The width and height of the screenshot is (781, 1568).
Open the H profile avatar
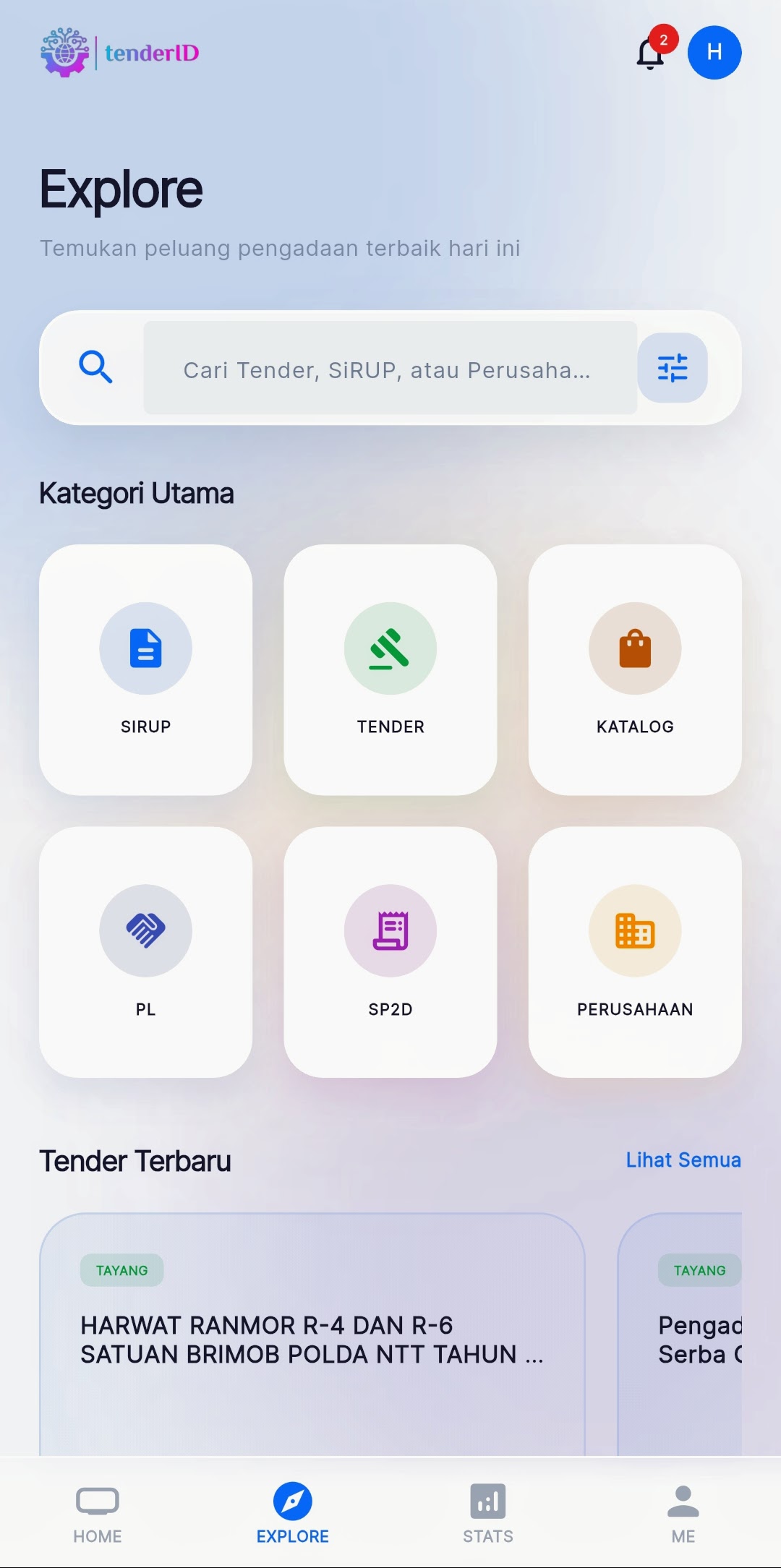pos(714,52)
